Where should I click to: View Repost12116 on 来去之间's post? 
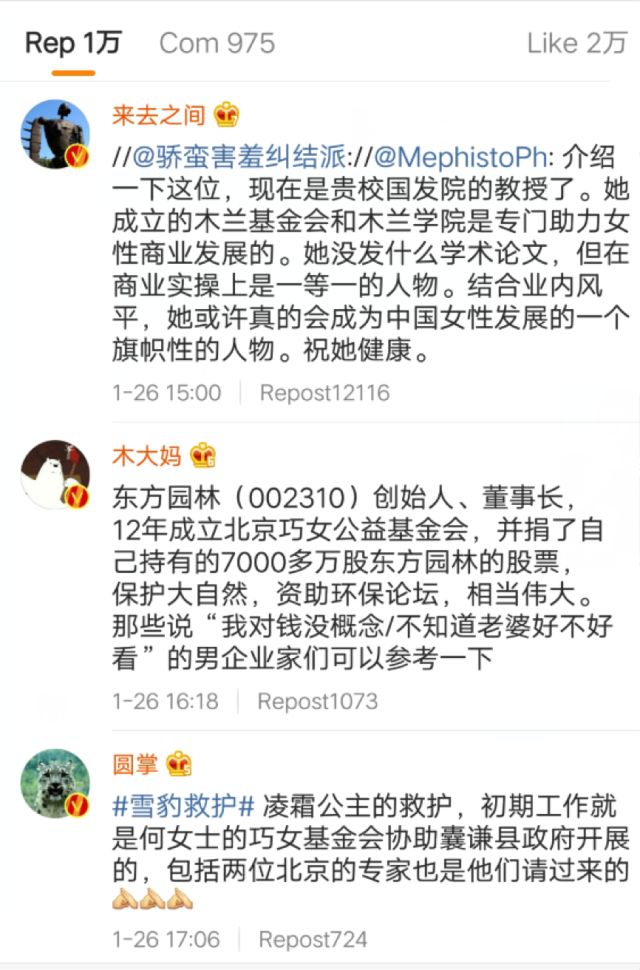(x=324, y=392)
